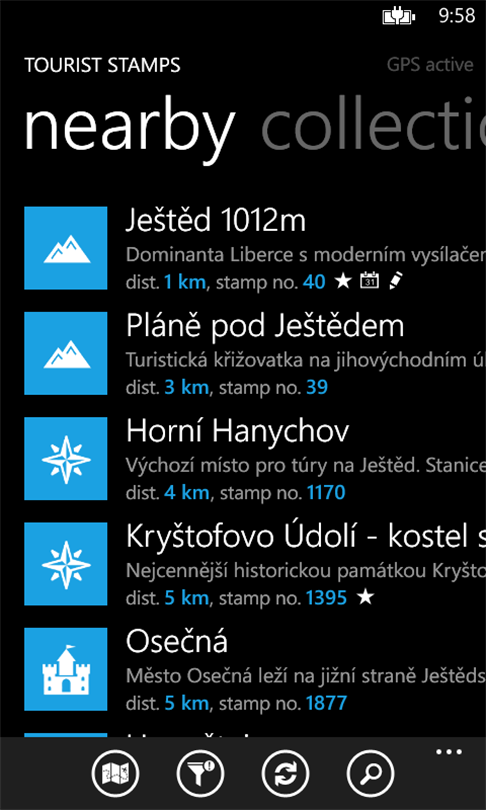The image size is (486, 810).
Task: View Kryštofovo Údolí kostel entry
Action: coord(255,564)
